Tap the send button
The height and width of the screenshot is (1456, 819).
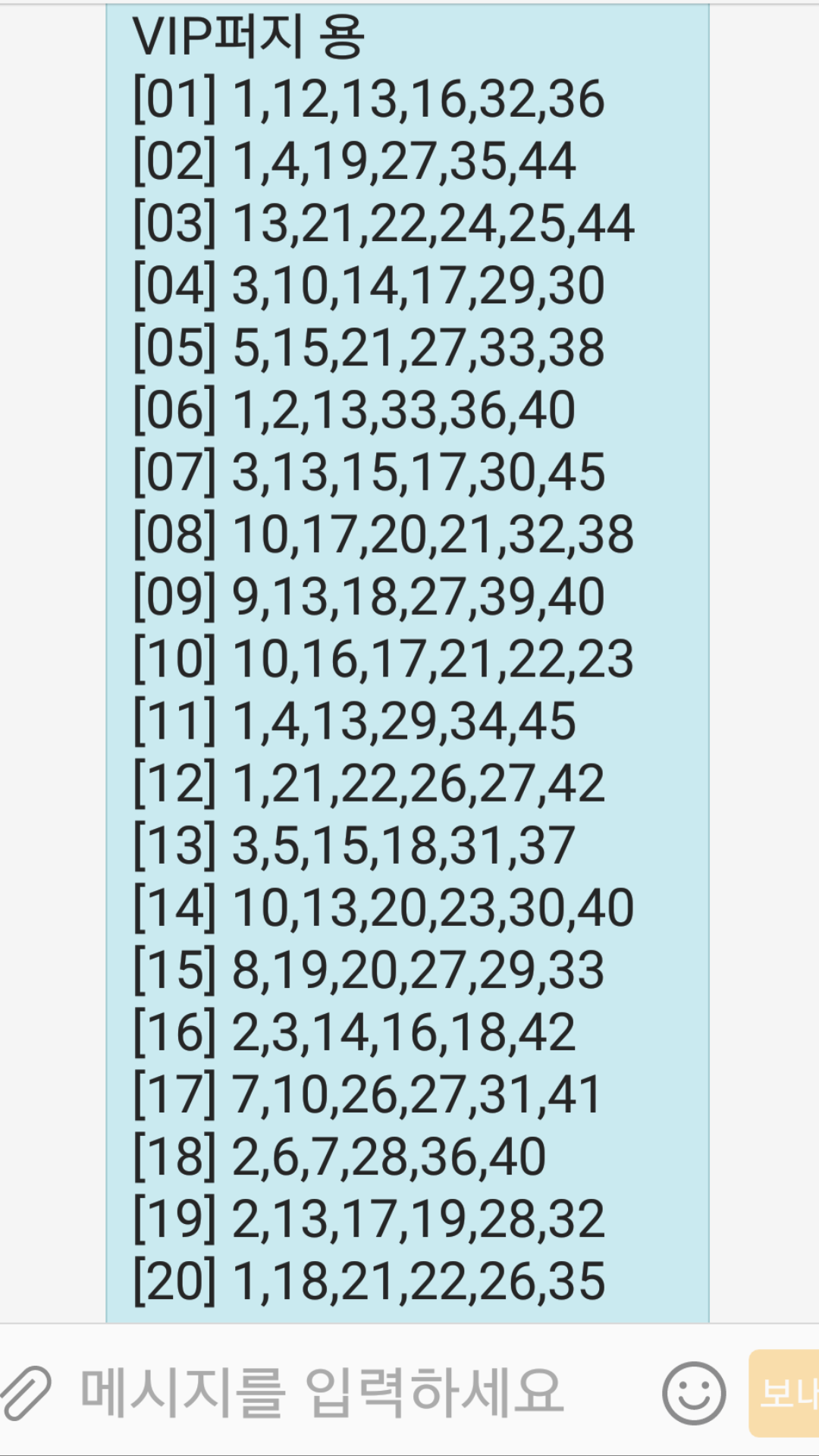785,1393
